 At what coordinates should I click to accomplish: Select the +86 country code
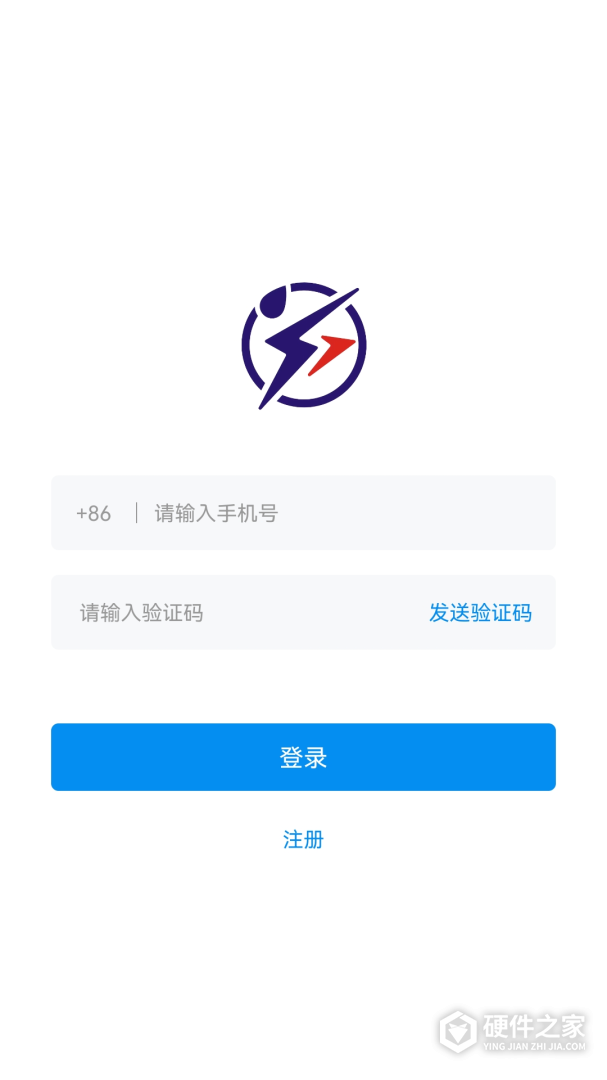(x=94, y=513)
